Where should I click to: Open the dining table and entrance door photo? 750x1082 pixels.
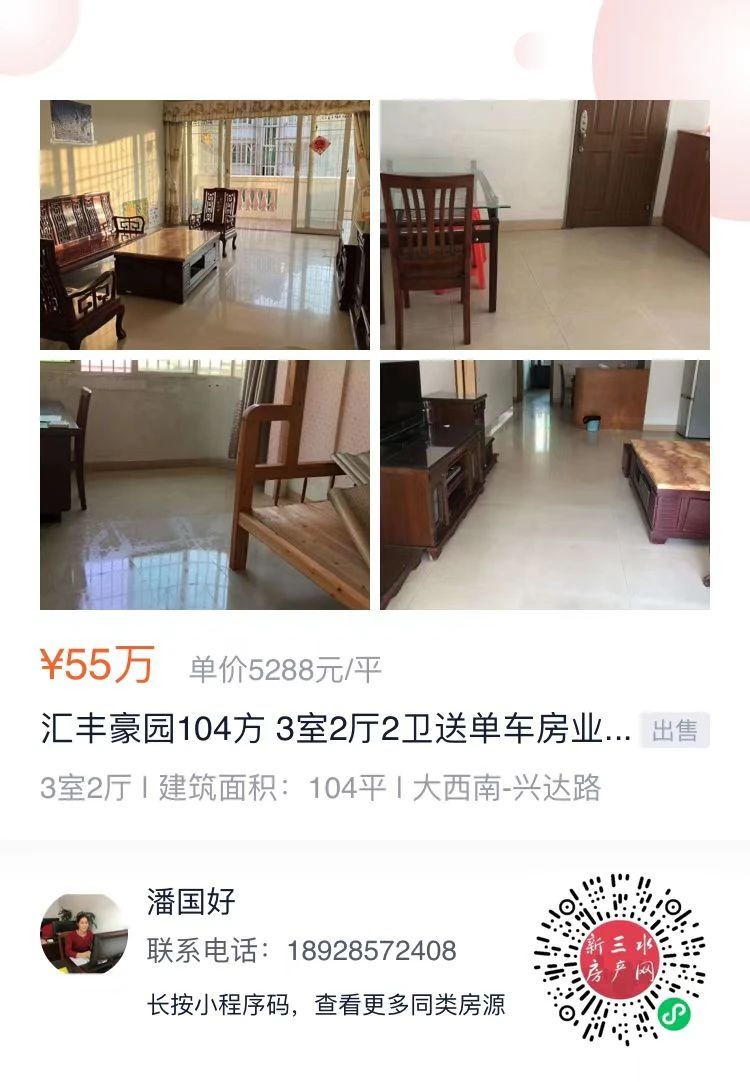(545, 222)
